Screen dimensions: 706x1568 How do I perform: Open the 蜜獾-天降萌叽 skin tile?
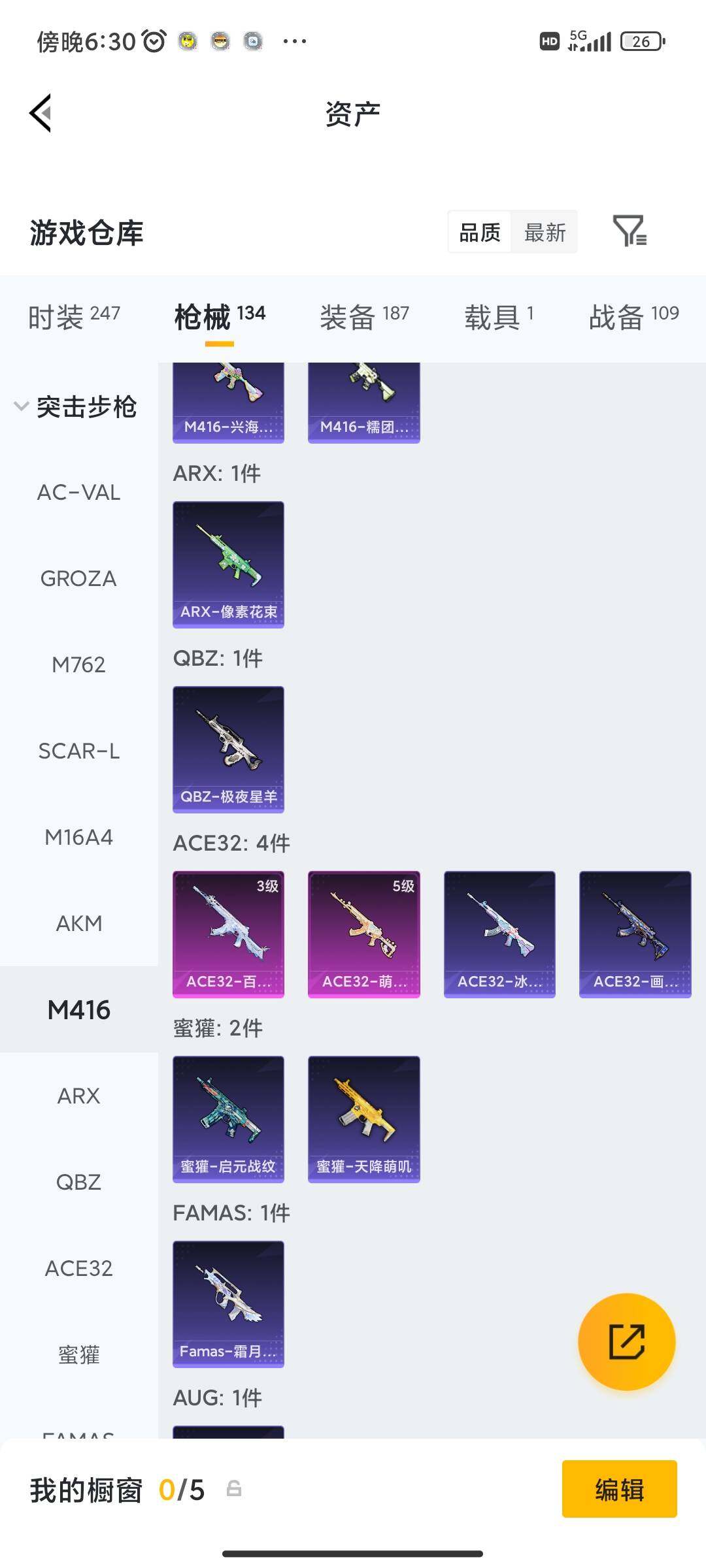[363, 1119]
